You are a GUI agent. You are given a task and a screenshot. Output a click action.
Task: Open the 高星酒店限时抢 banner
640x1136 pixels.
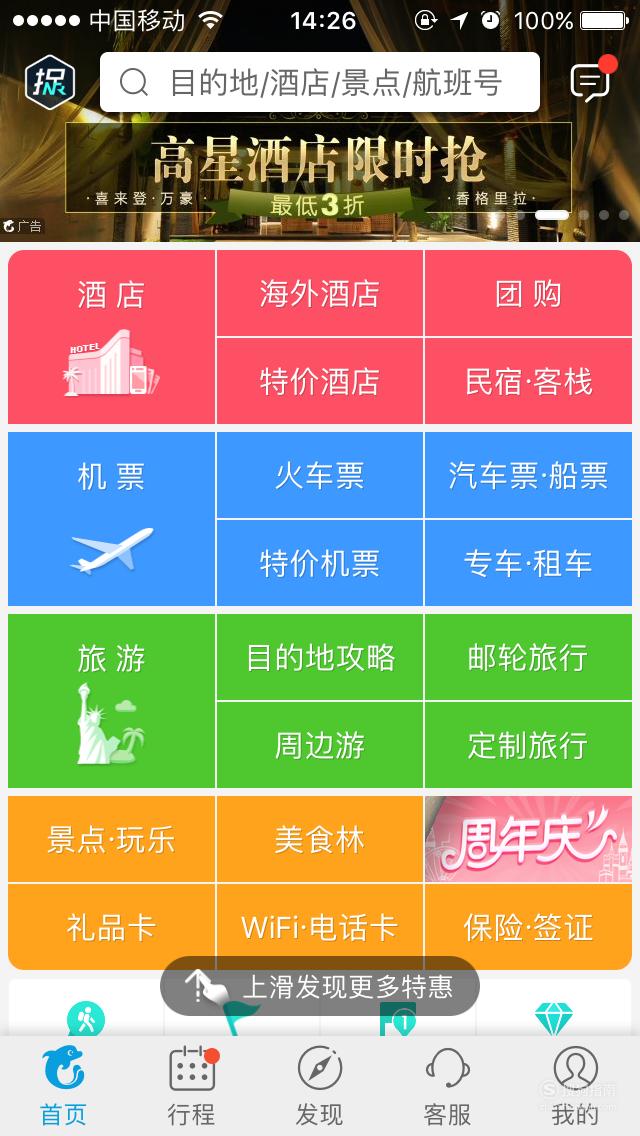[319, 168]
